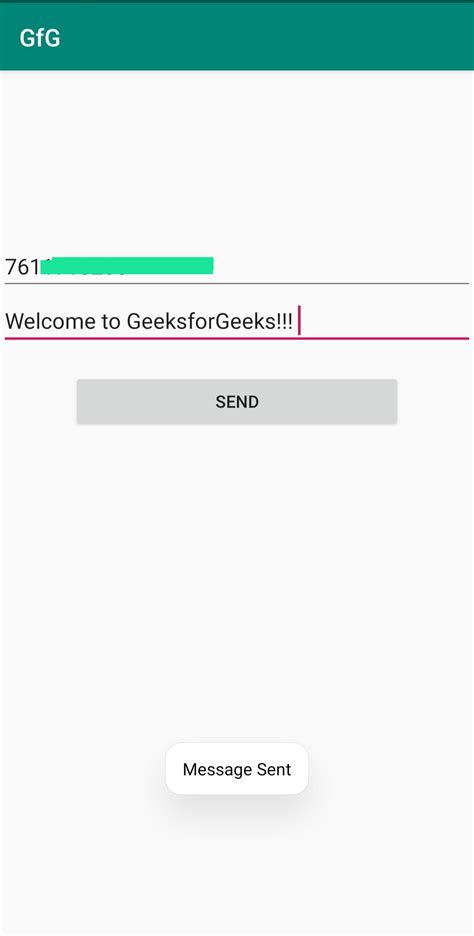Hit the SEND button

pyautogui.click(x=237, y=402)
